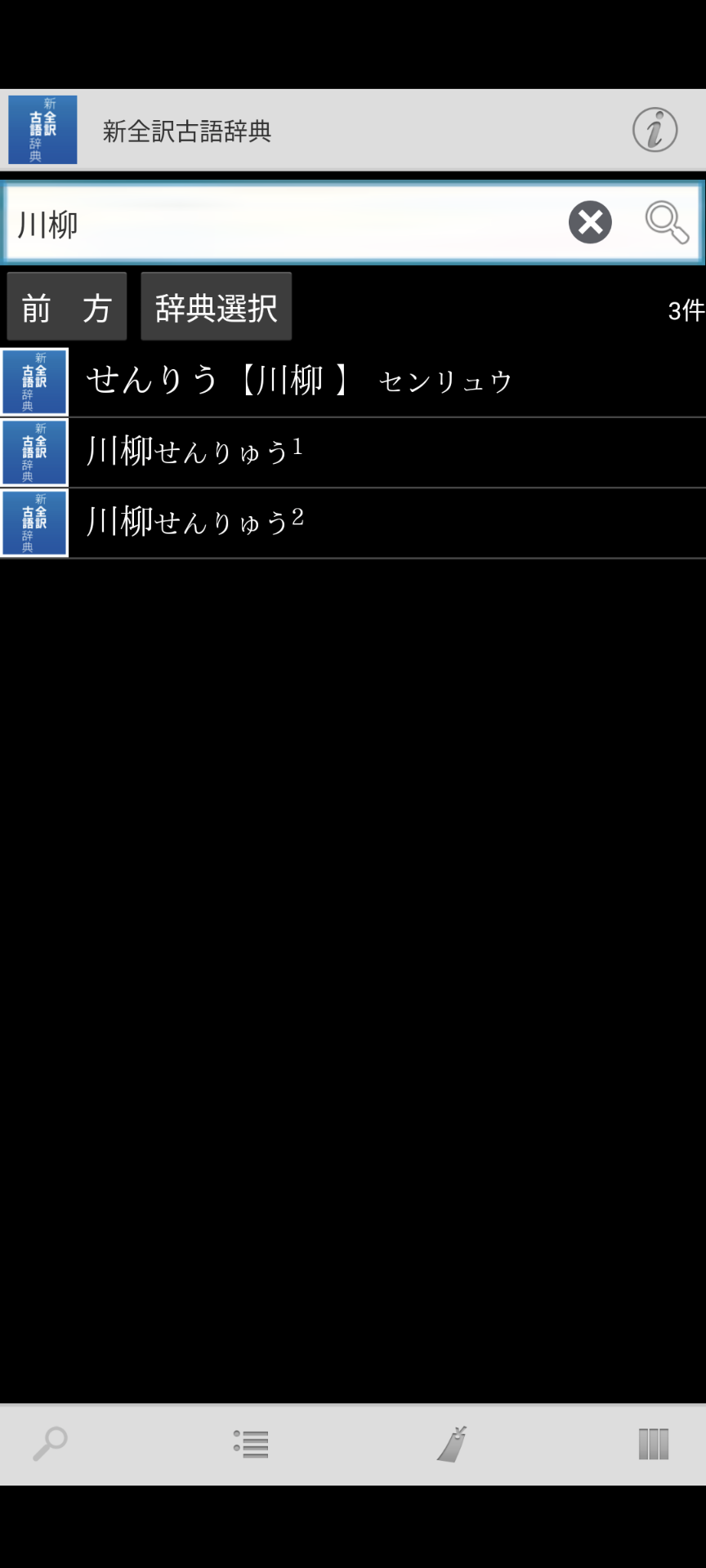
Task: Open the bookmark tag tab
Action: 452,1444
